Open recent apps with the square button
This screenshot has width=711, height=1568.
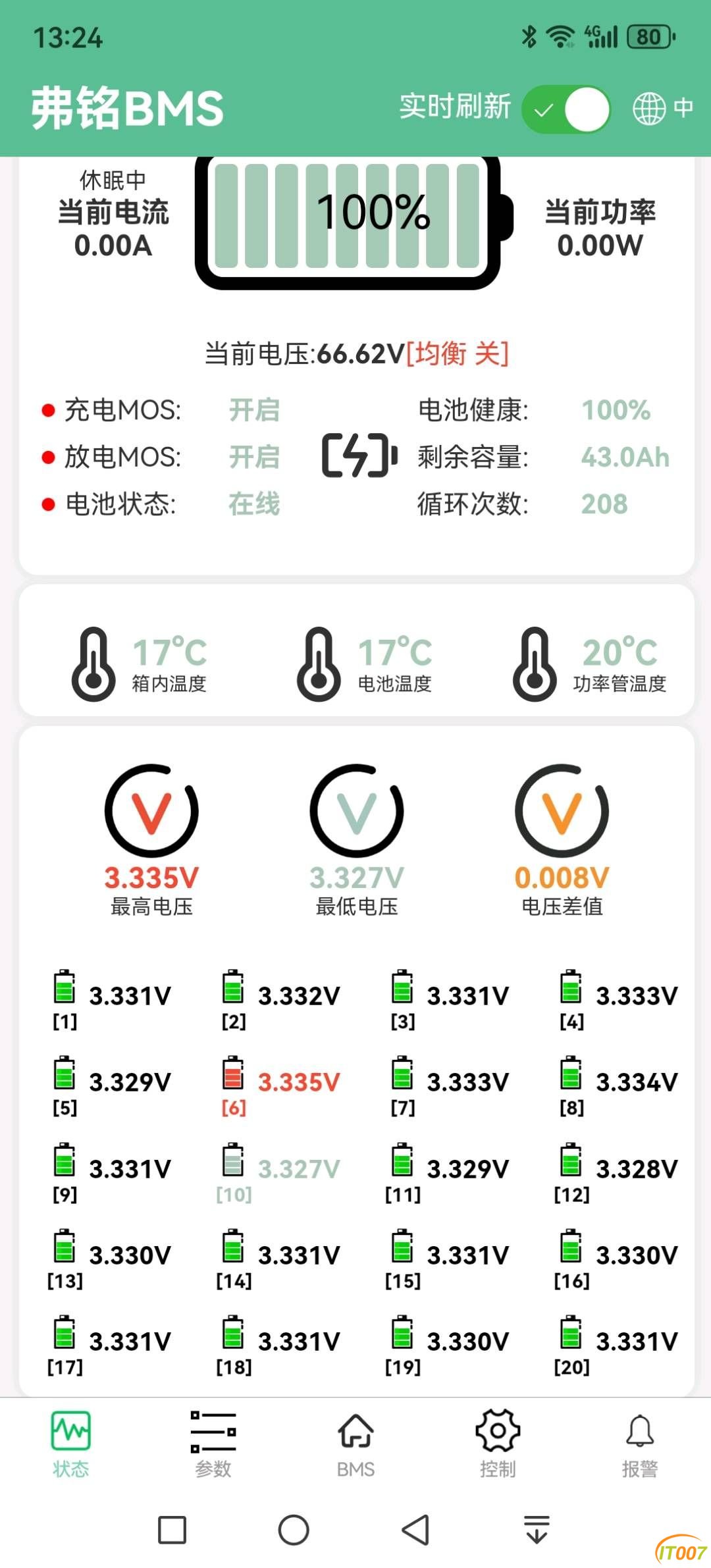point(172,1530)
